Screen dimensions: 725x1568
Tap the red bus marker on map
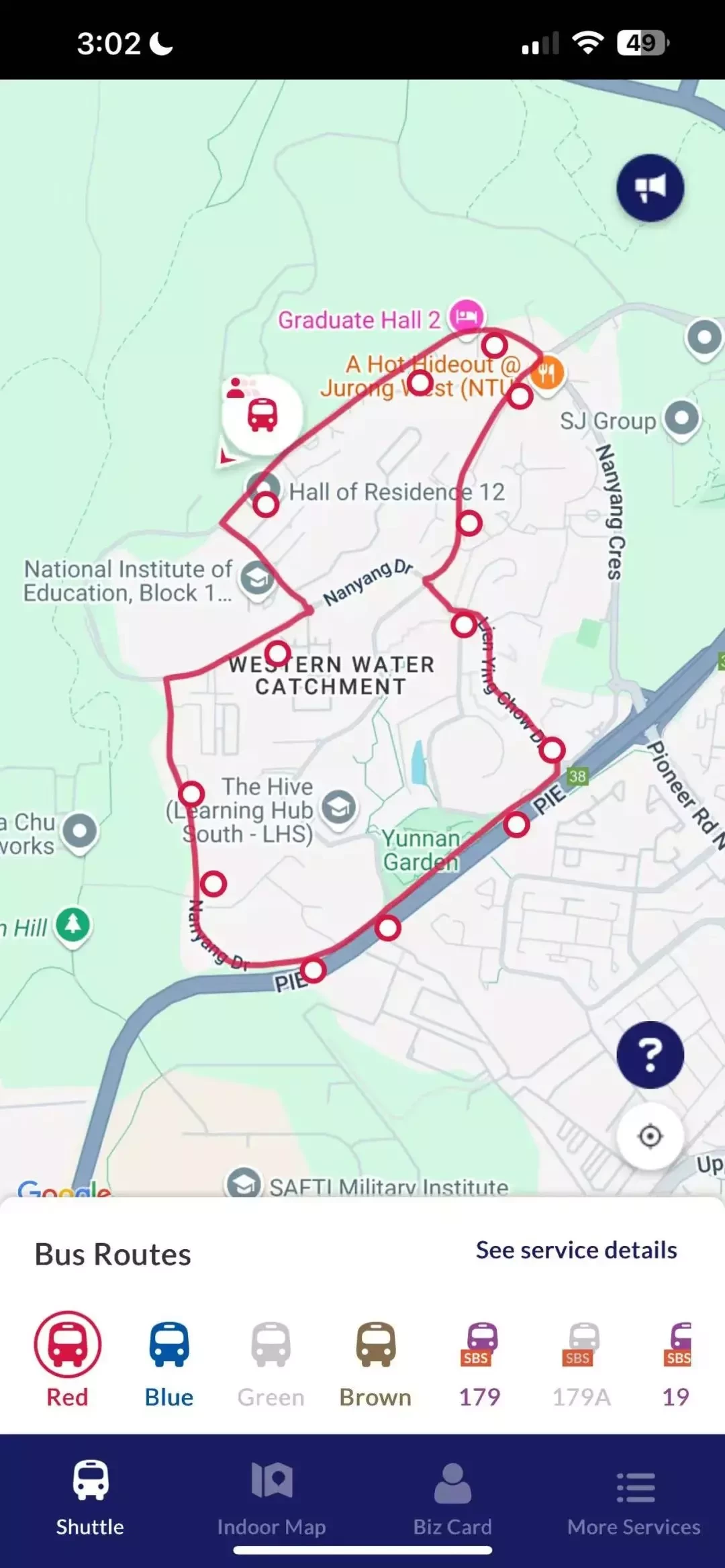tap(262, 415)
